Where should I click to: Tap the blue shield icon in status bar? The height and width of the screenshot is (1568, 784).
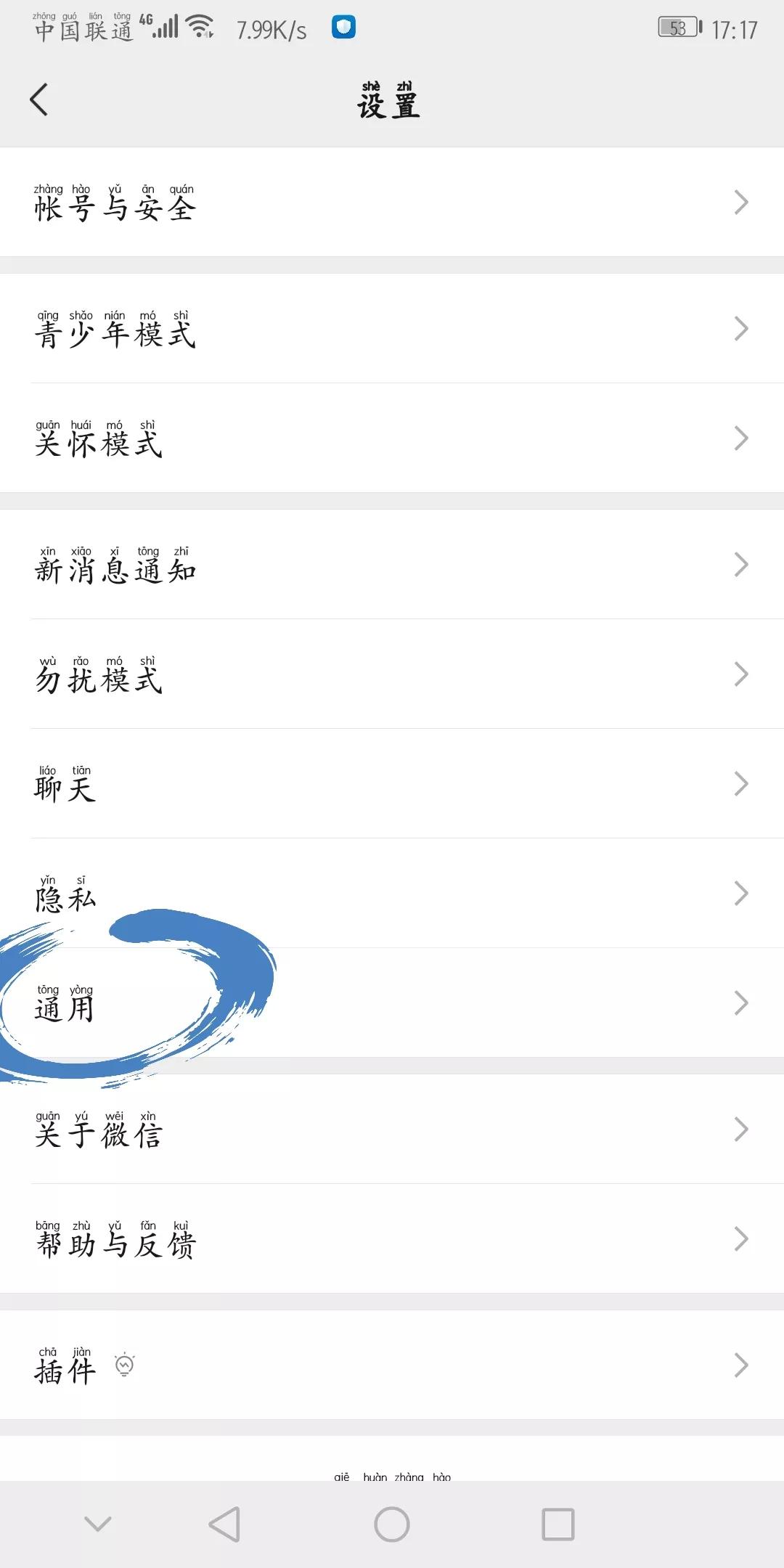pos(342,26)
